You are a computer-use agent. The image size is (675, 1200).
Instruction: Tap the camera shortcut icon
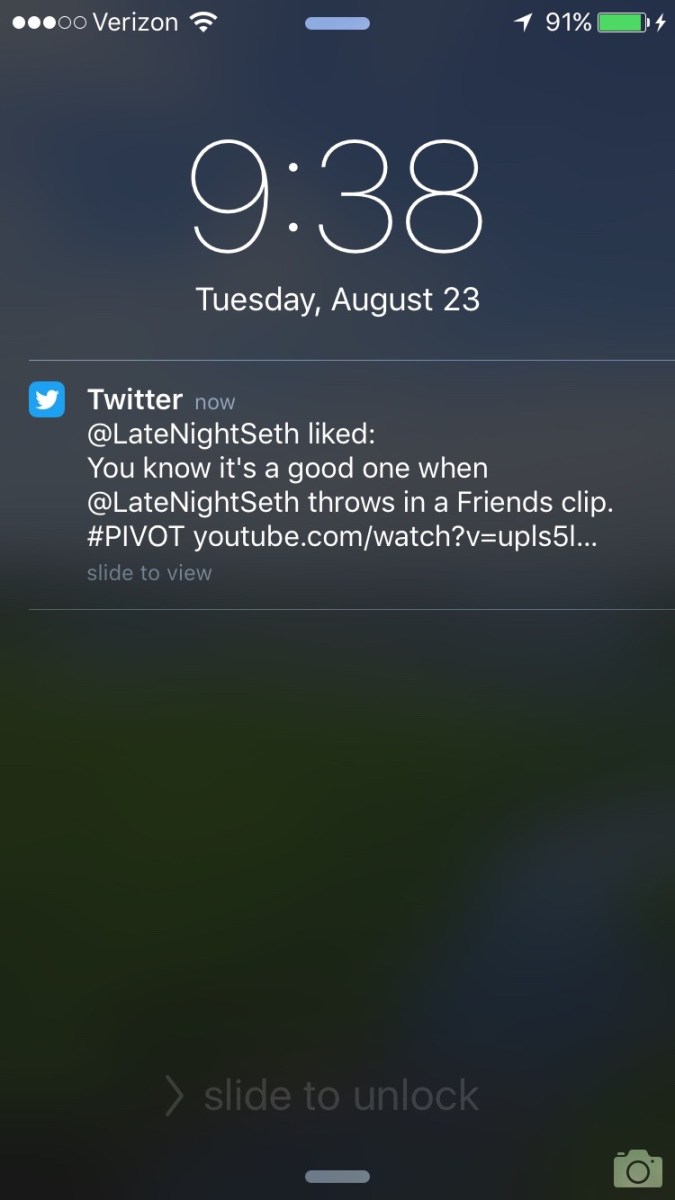[x=637, y=1168]
